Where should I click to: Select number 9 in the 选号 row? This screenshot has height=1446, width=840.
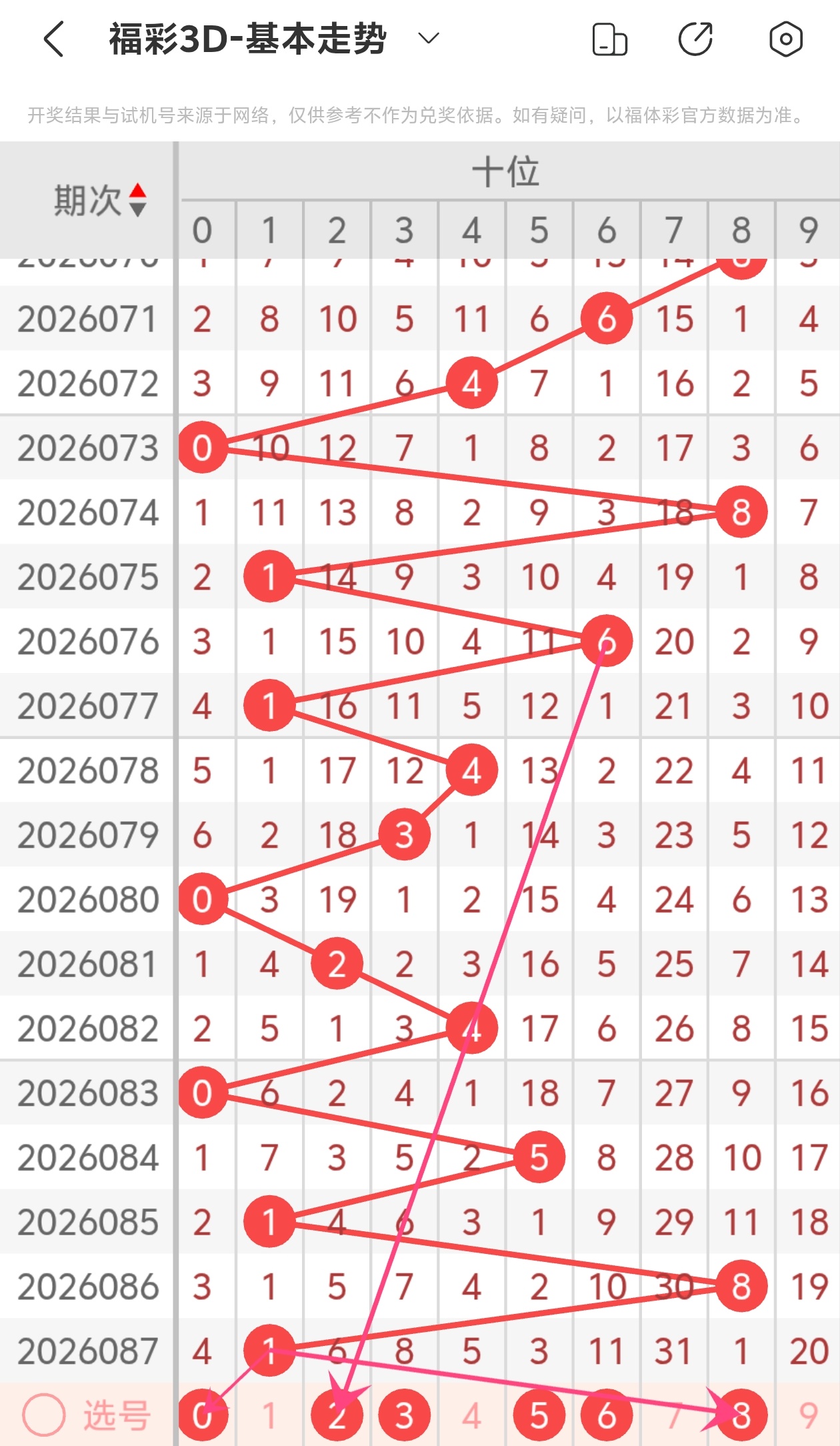coord(809,1415)
